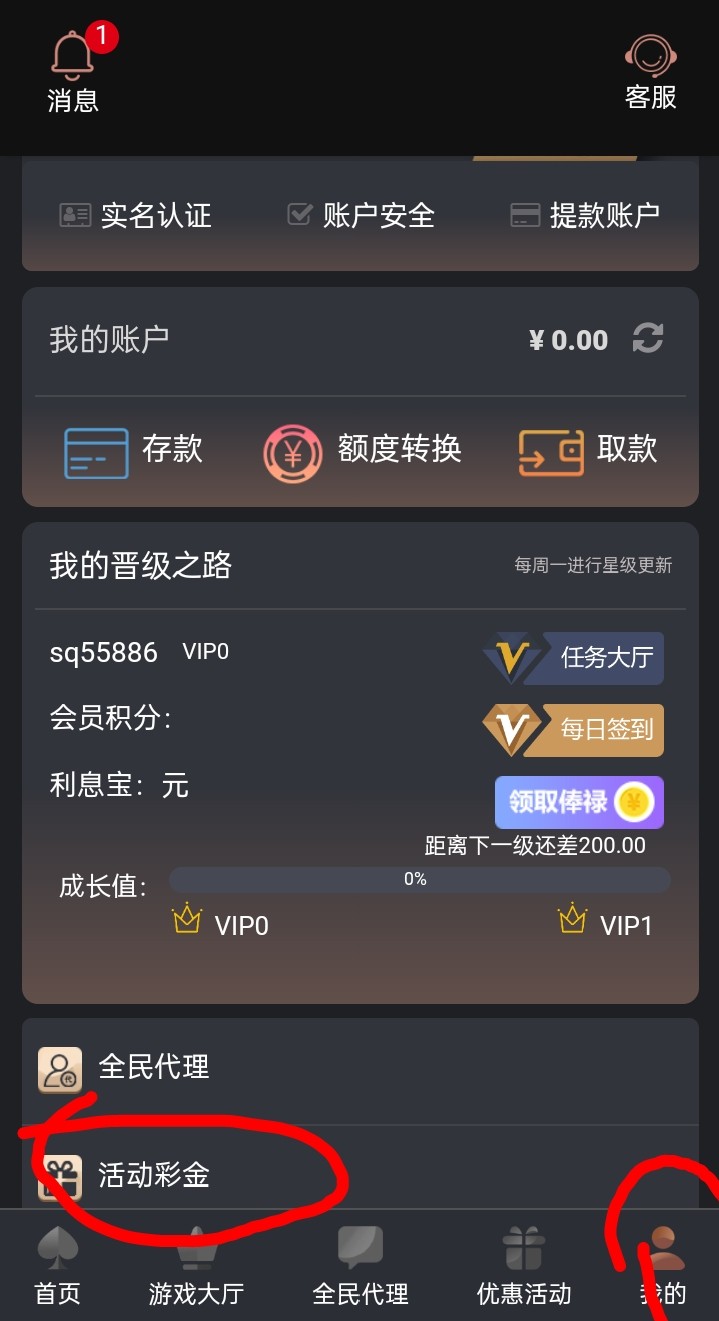
Task: Switch to the 优惠活动 tab
Action: click(x=524, y=1266)
